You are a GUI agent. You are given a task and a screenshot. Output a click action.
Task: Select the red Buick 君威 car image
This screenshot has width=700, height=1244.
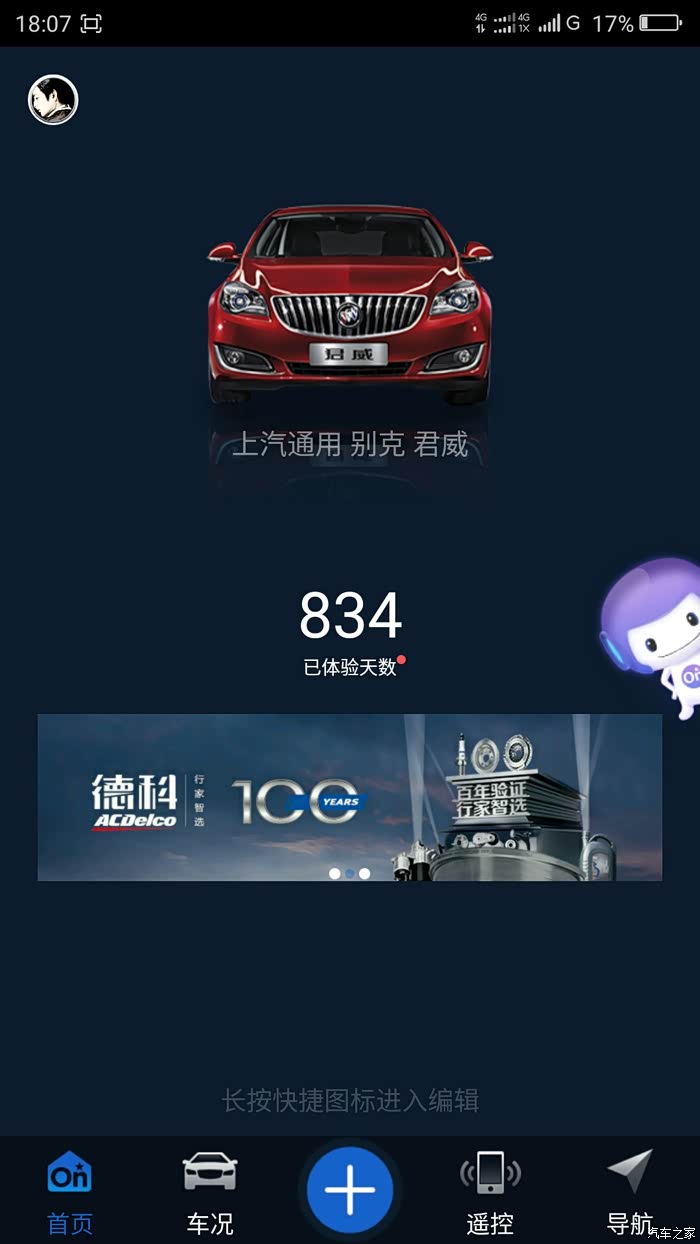(x=350, y=305)
